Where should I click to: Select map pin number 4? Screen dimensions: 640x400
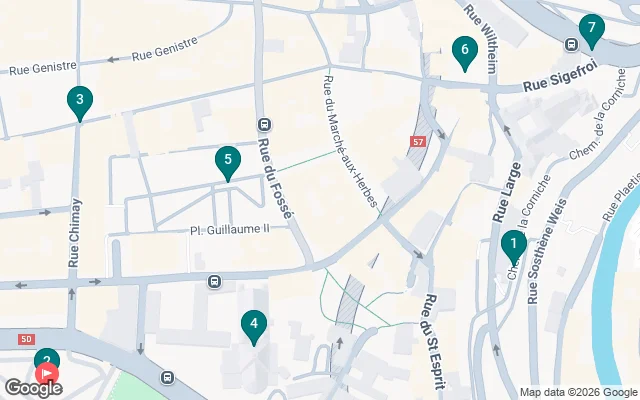point(254,324)
